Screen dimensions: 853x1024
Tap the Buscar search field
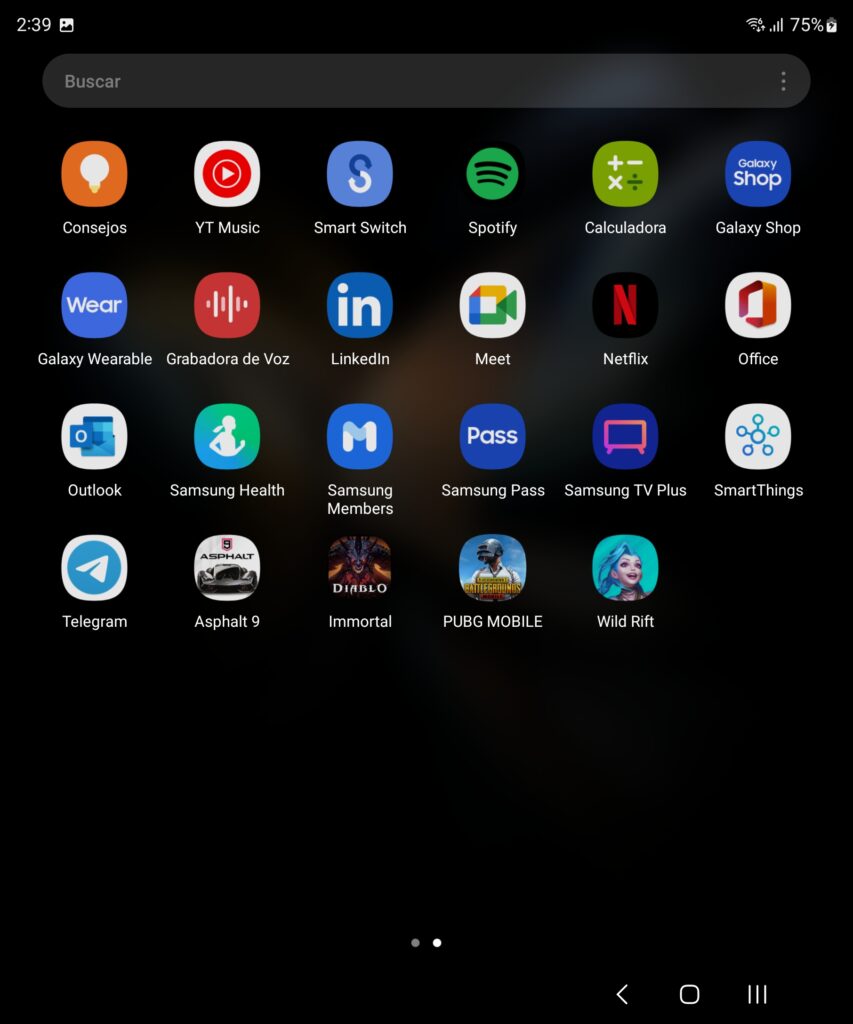point(400,81)
